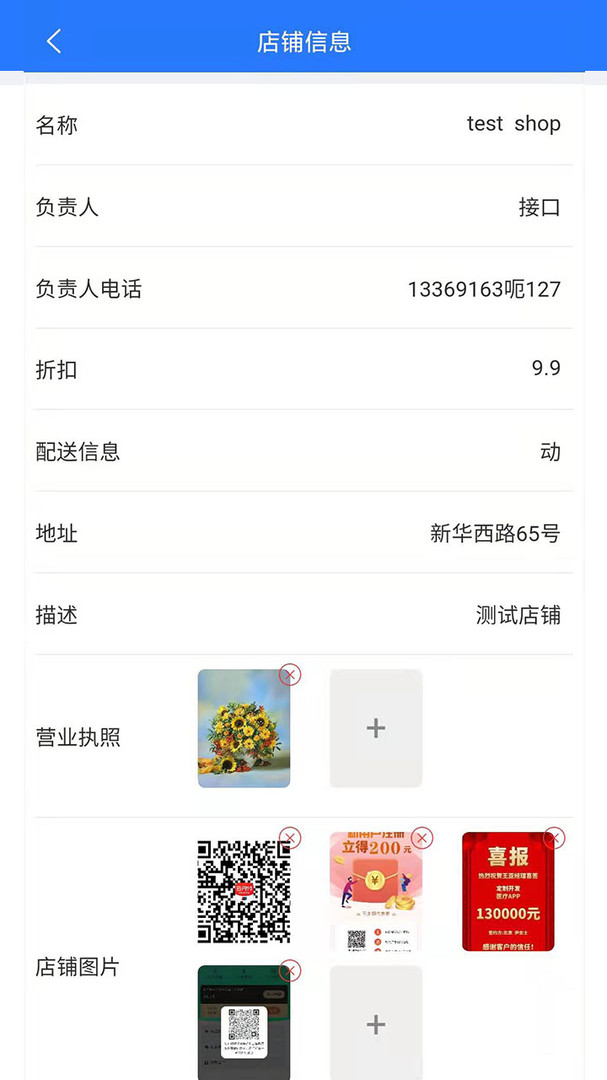Add another 营业执照 image
The width and height of the screenshot is (607, 1080).
[376, 728]
